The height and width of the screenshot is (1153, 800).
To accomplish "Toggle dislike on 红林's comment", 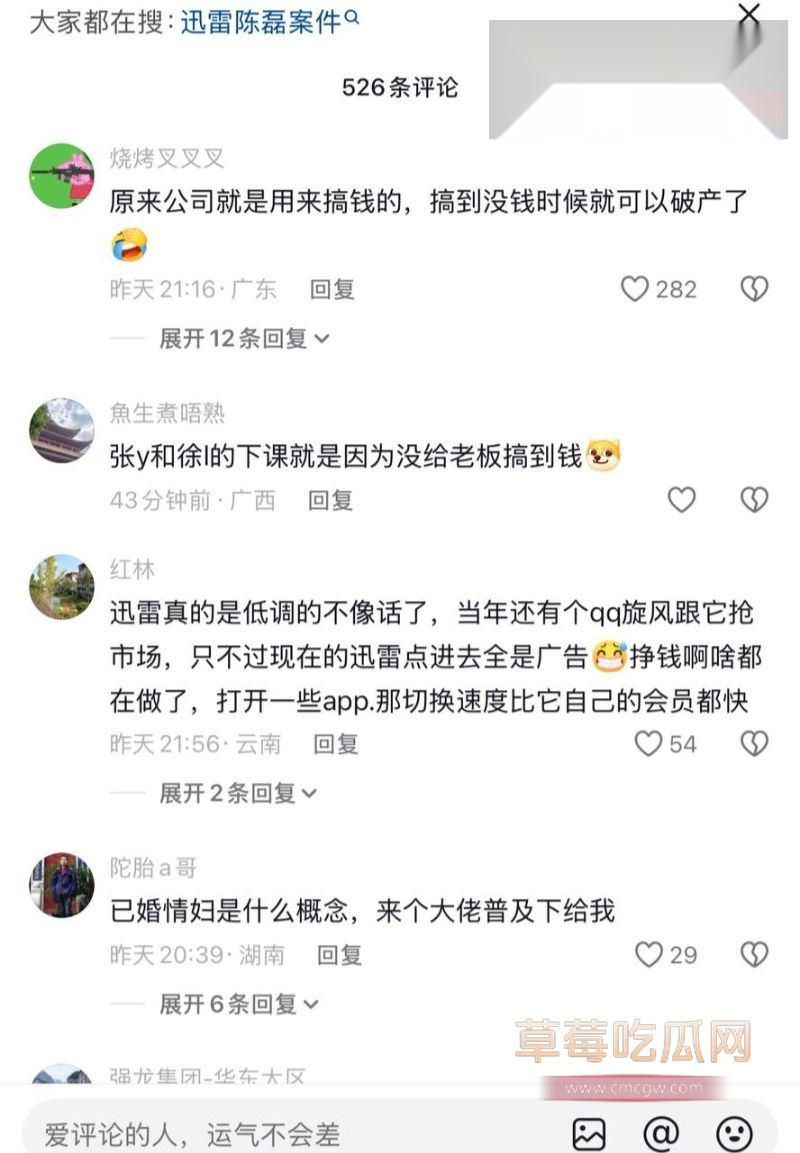I will click(753, 744).
